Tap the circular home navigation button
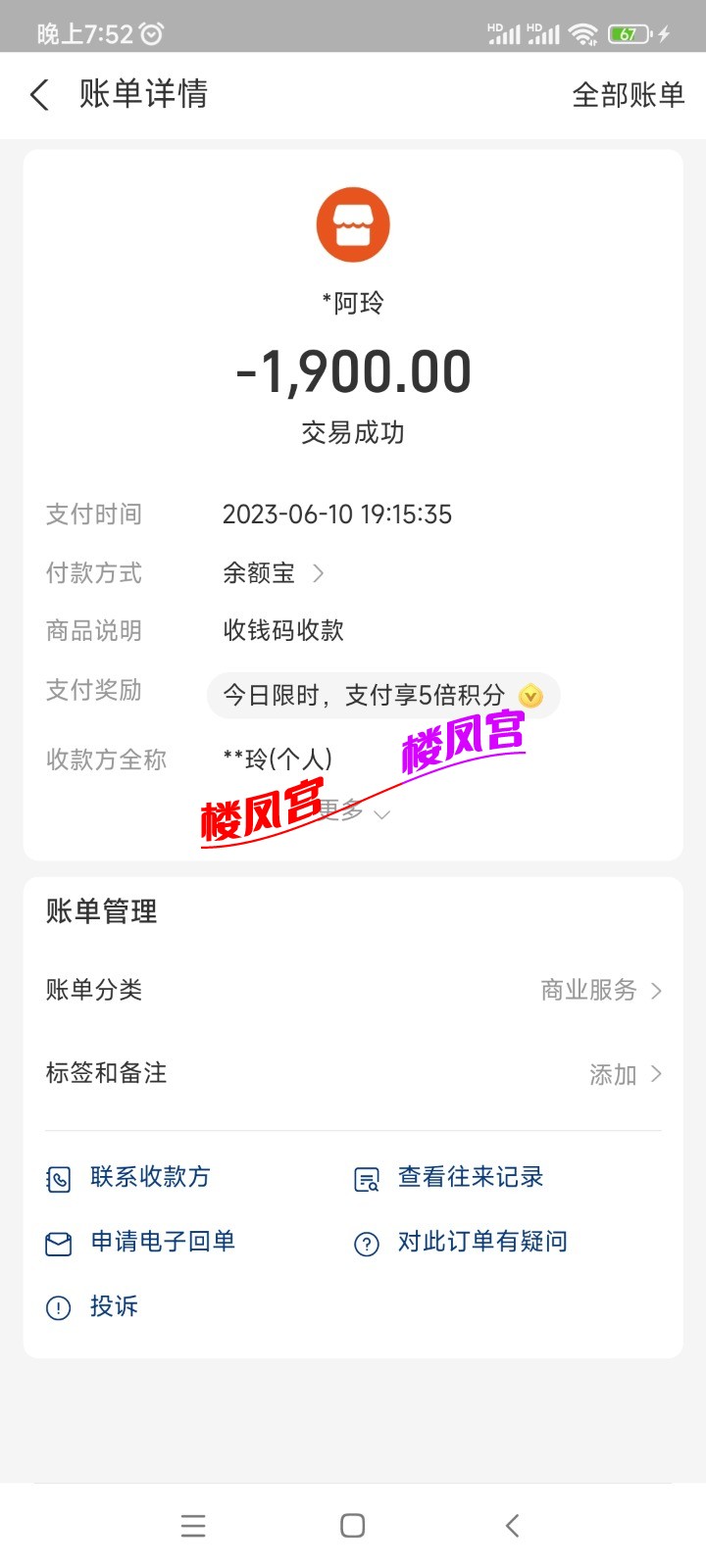This screenshot has width=706, height=1568. (351, 1525)
